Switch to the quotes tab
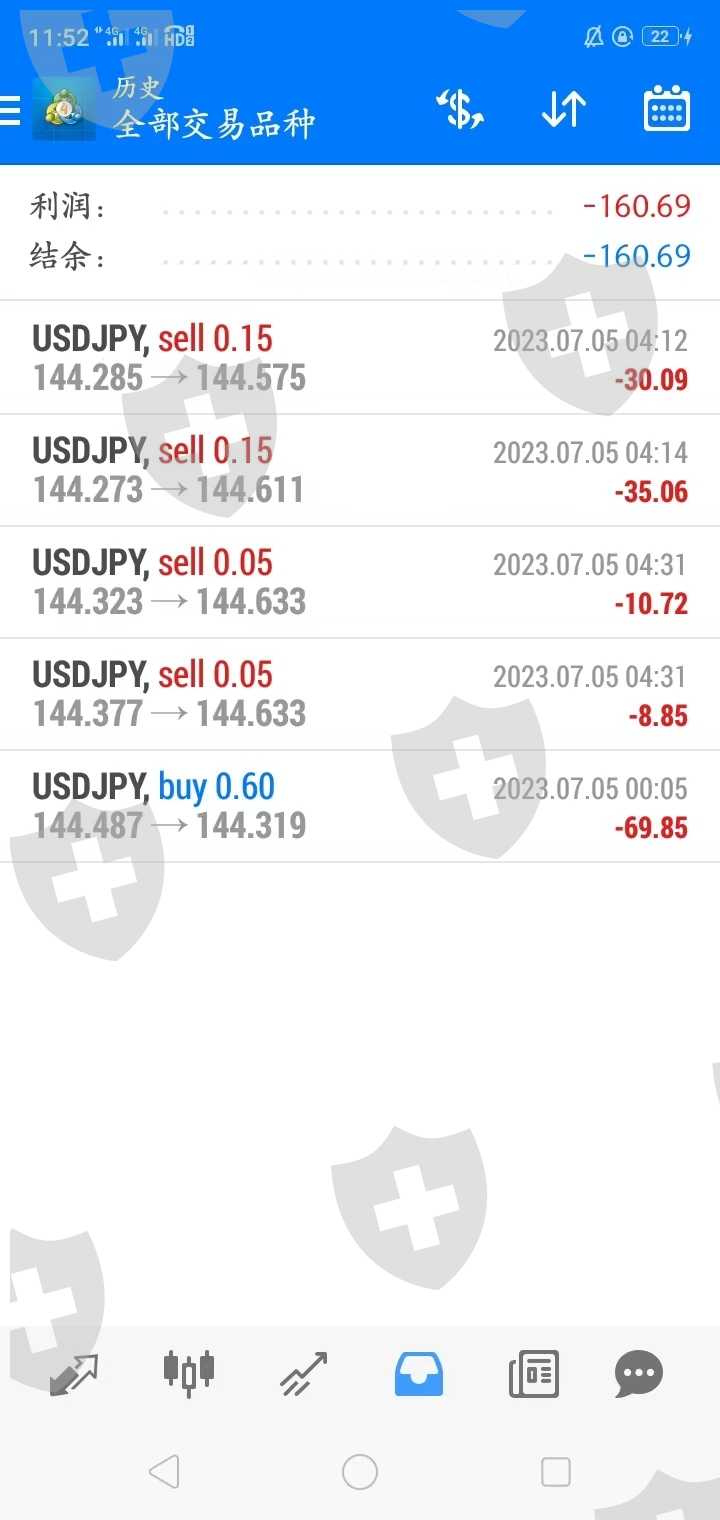 pos(74,1374)
